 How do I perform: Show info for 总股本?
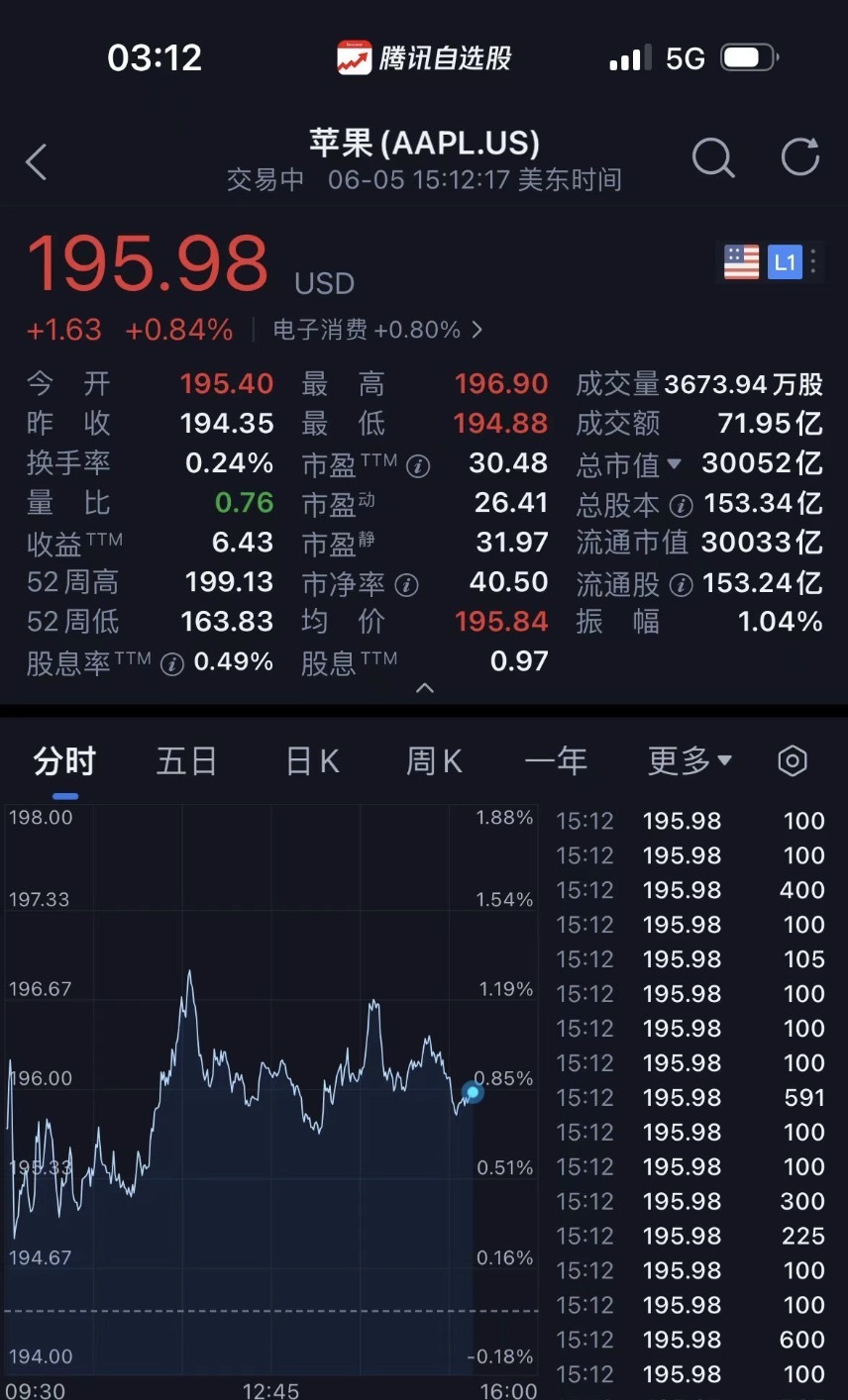681,505
